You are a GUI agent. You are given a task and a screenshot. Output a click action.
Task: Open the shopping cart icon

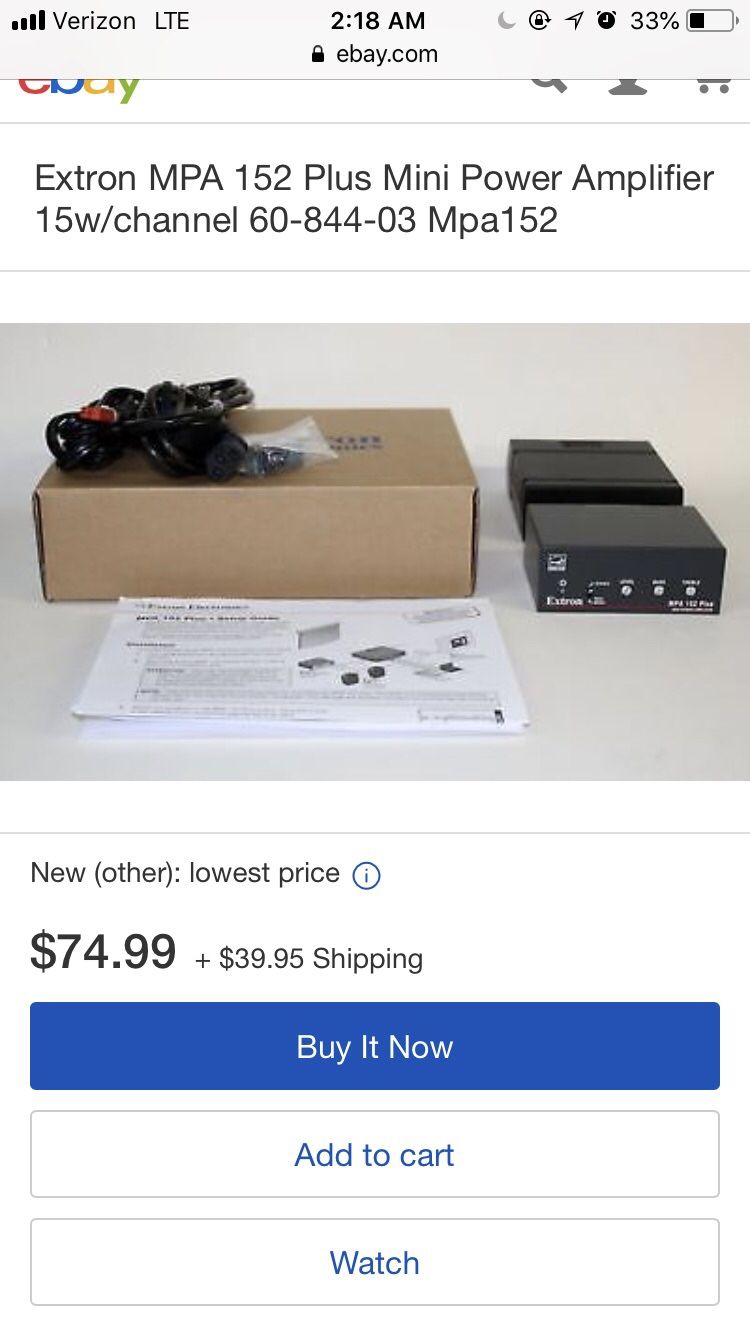[x=712, y=84]
